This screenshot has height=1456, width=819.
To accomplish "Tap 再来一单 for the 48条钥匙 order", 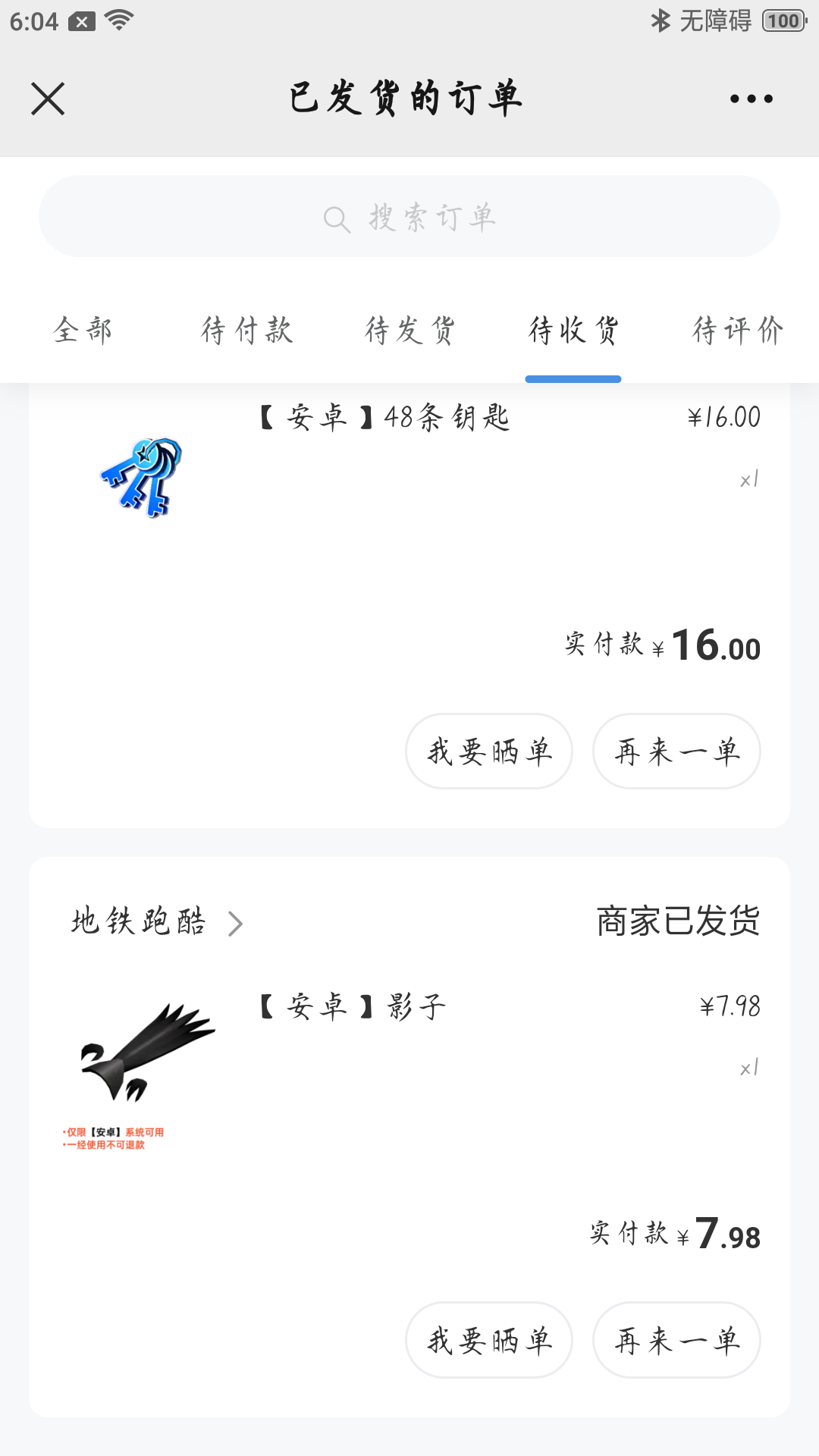I will [676, 752].
